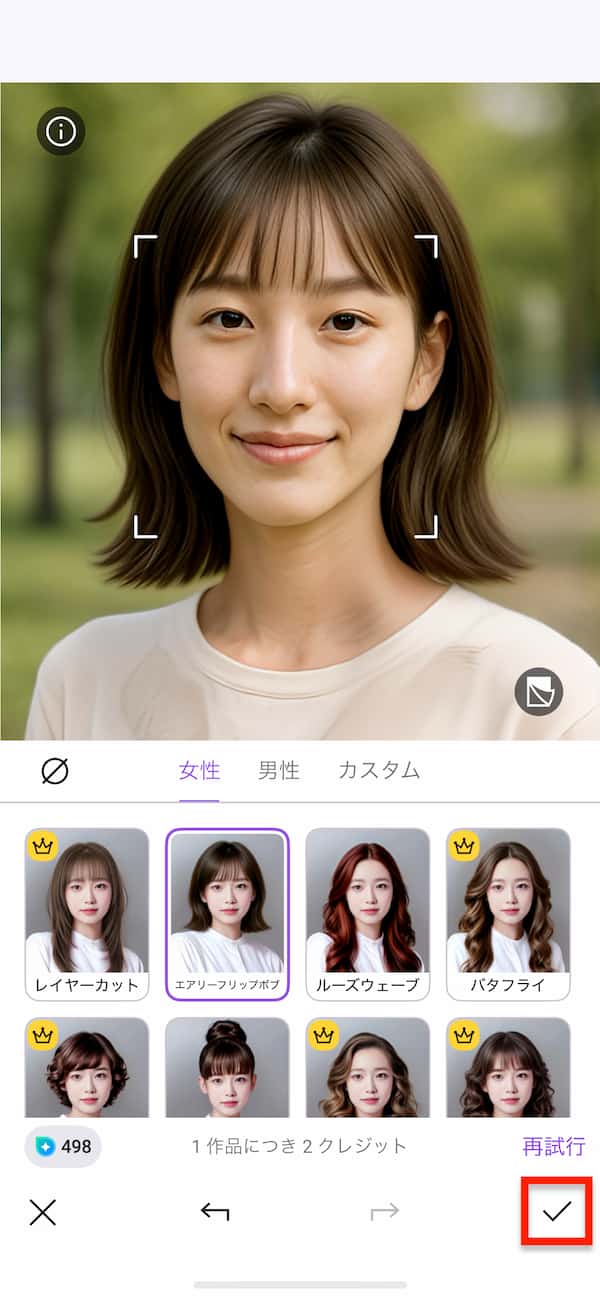Open the 498 credits badge
This screenshot has width=600, height=1301.
(63, 1146)
